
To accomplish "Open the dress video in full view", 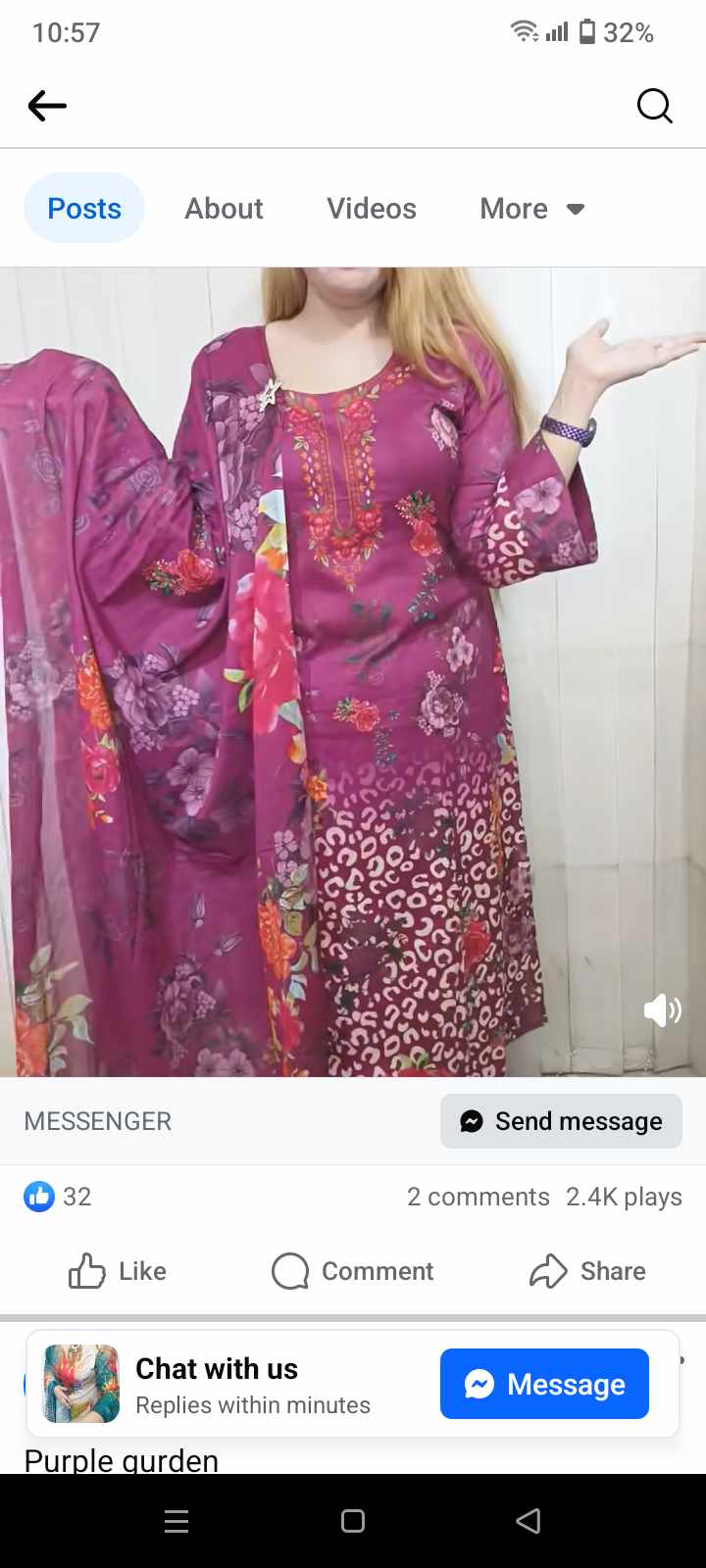I will tap(353, 671).
